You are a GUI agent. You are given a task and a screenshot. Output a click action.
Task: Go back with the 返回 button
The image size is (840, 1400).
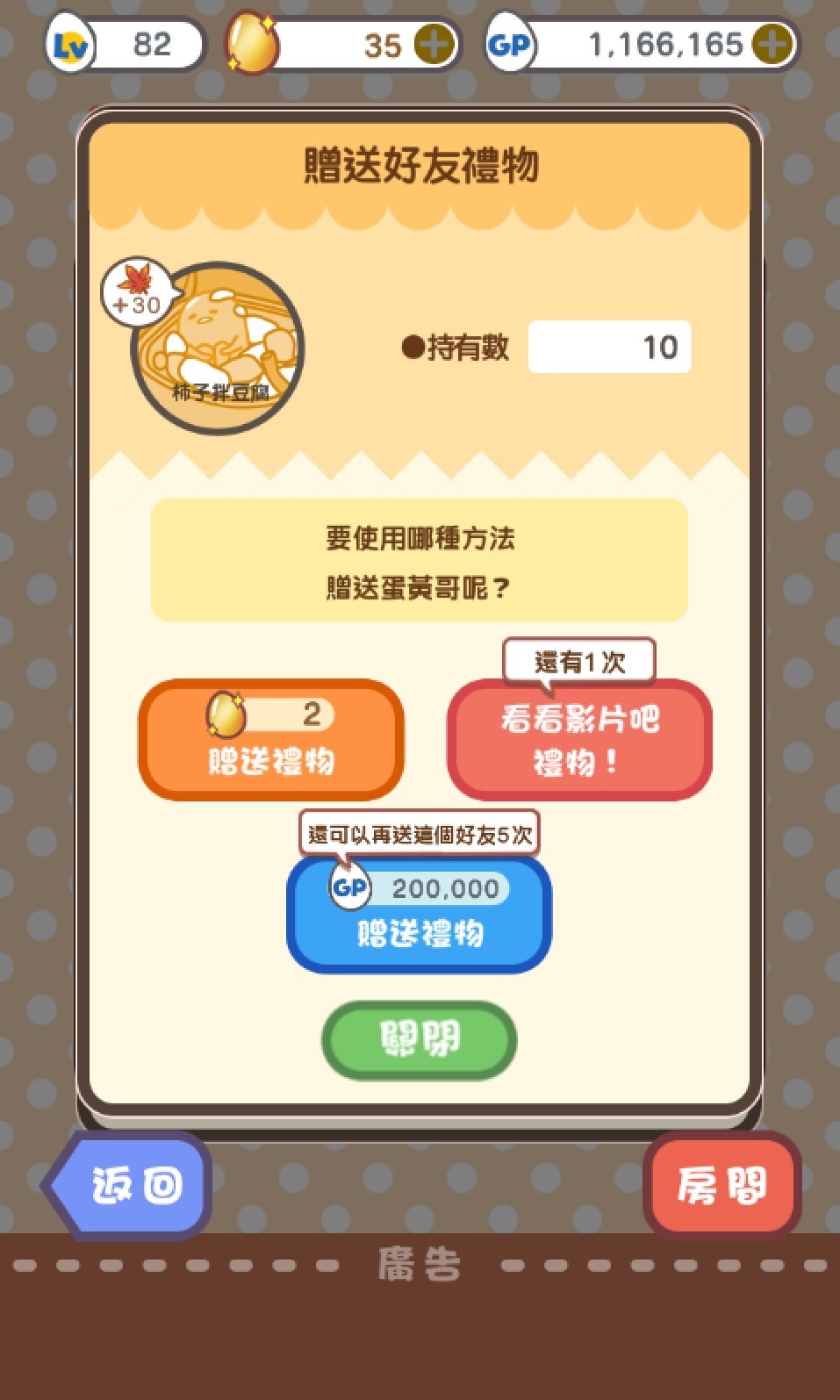click(x=133, y=1185)
